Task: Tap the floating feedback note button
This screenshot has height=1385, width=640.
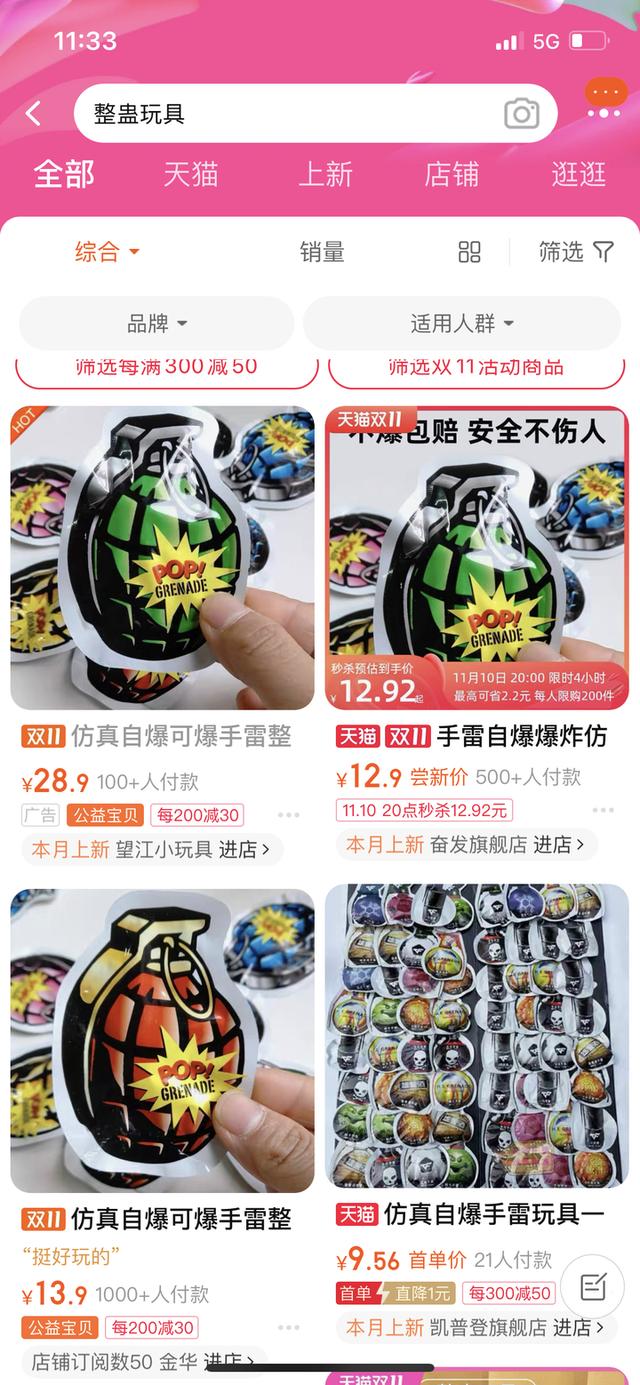Action: click(593, 1286)
